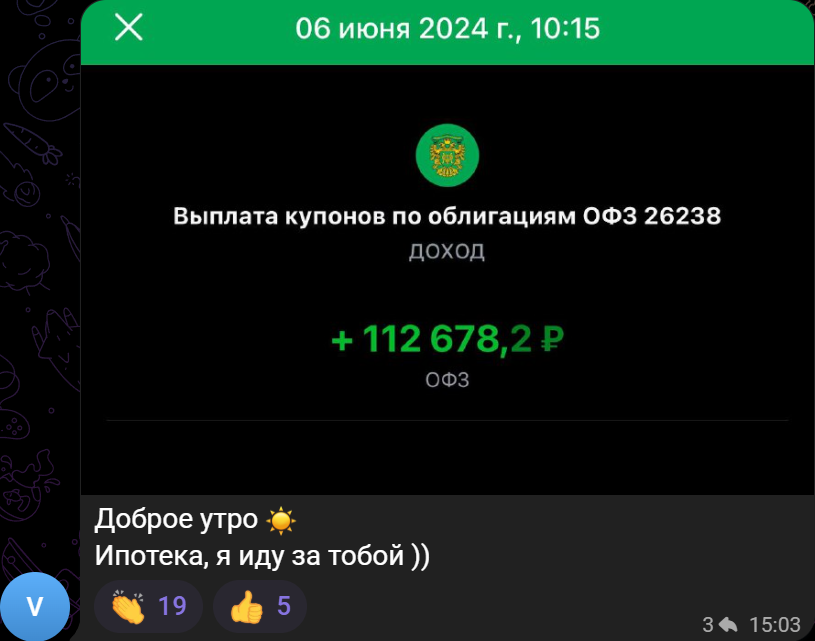The image size is (815, 641).
Task: React with the clapping hands emoji
Action: point(148,606)
